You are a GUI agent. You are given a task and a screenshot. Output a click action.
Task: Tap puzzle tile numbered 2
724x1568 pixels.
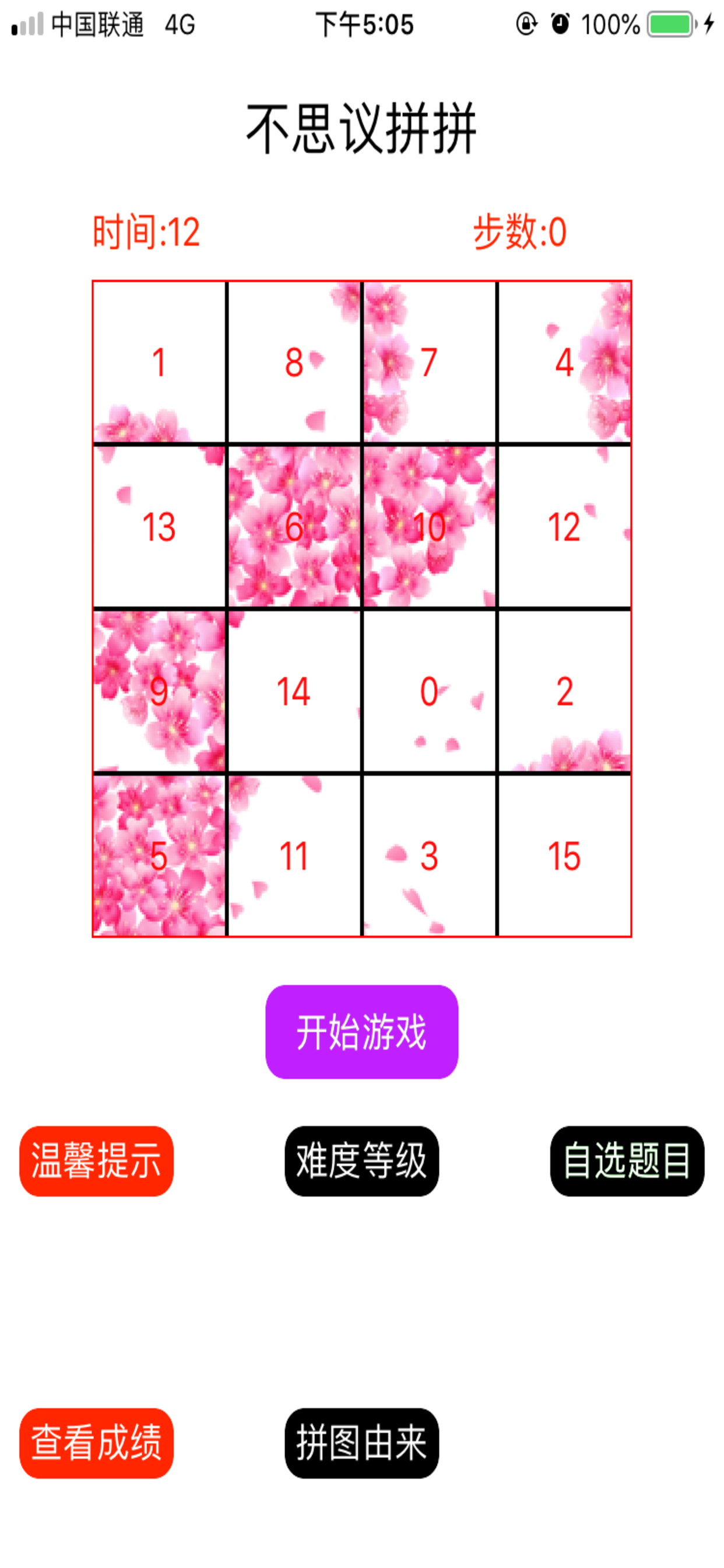[x=565, y=691]
